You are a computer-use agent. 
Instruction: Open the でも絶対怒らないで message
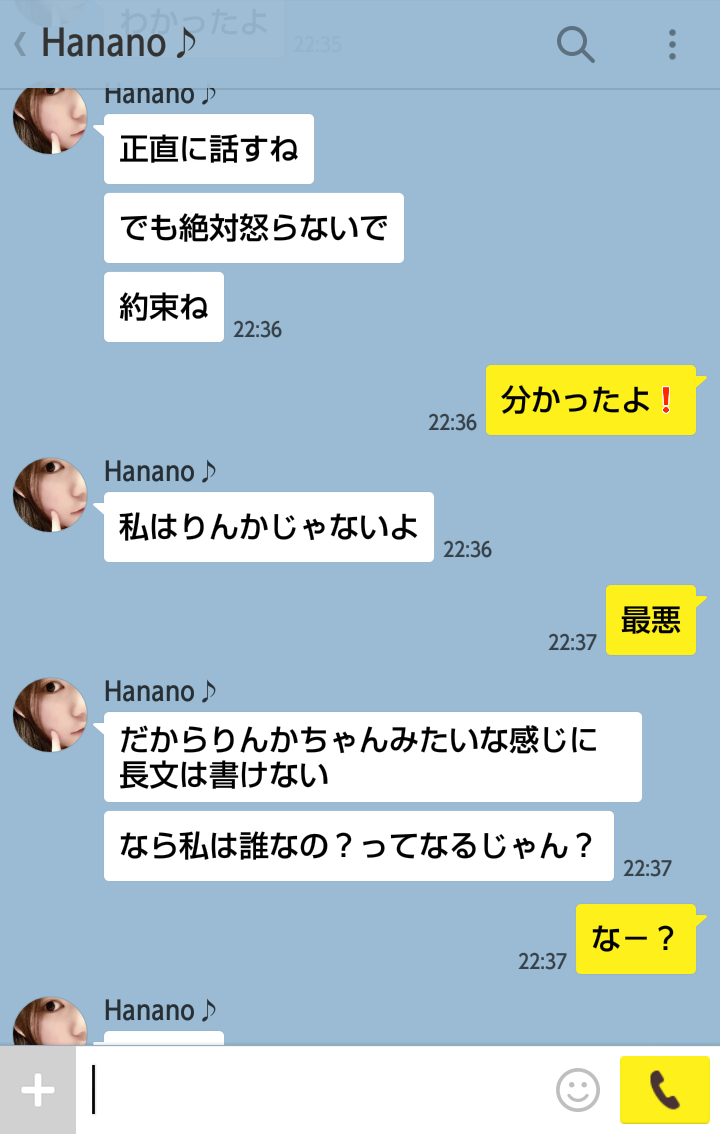click(253, 228)
